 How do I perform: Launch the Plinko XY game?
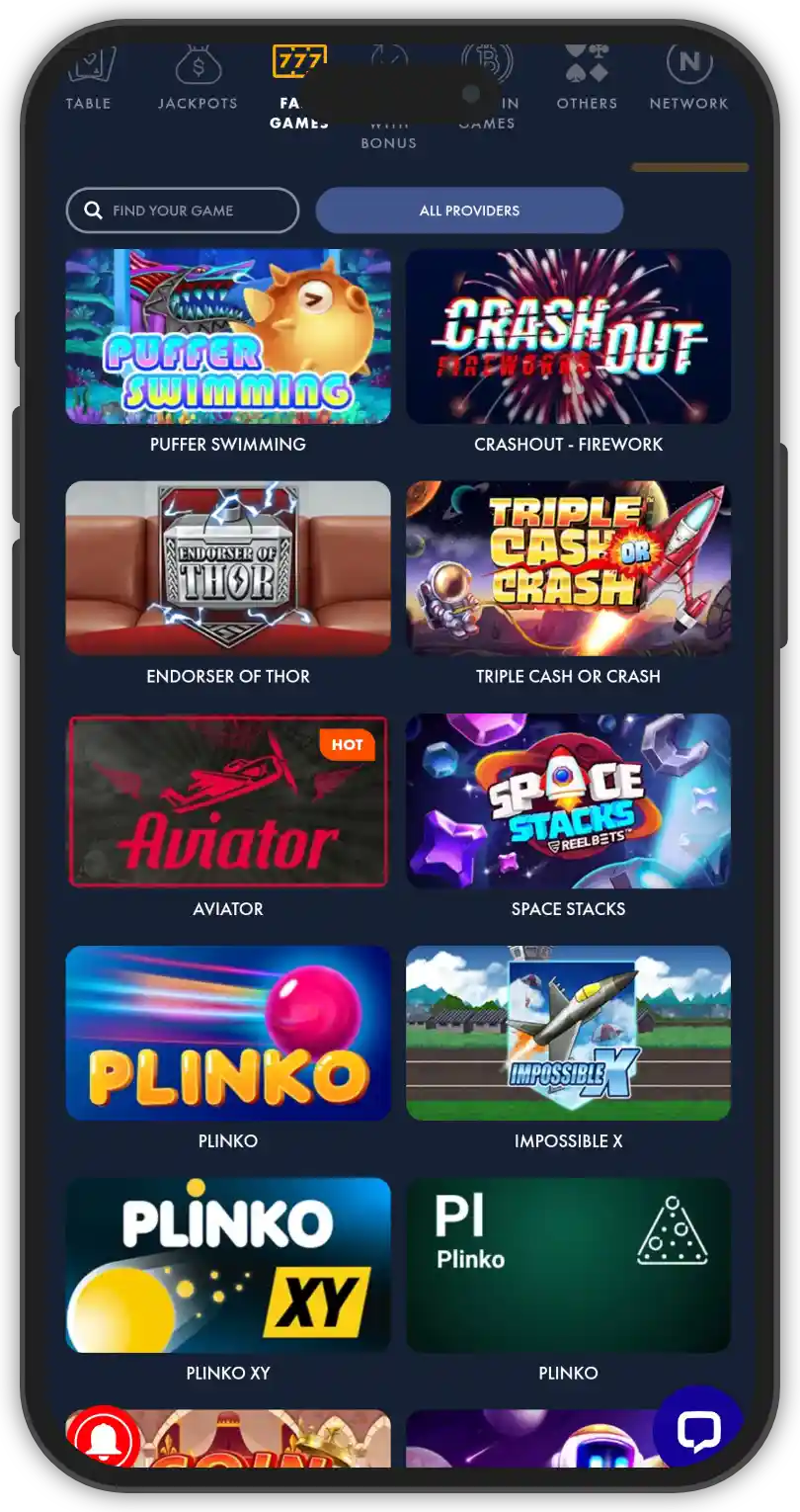pyautogui.click(x=228, y=1266)
